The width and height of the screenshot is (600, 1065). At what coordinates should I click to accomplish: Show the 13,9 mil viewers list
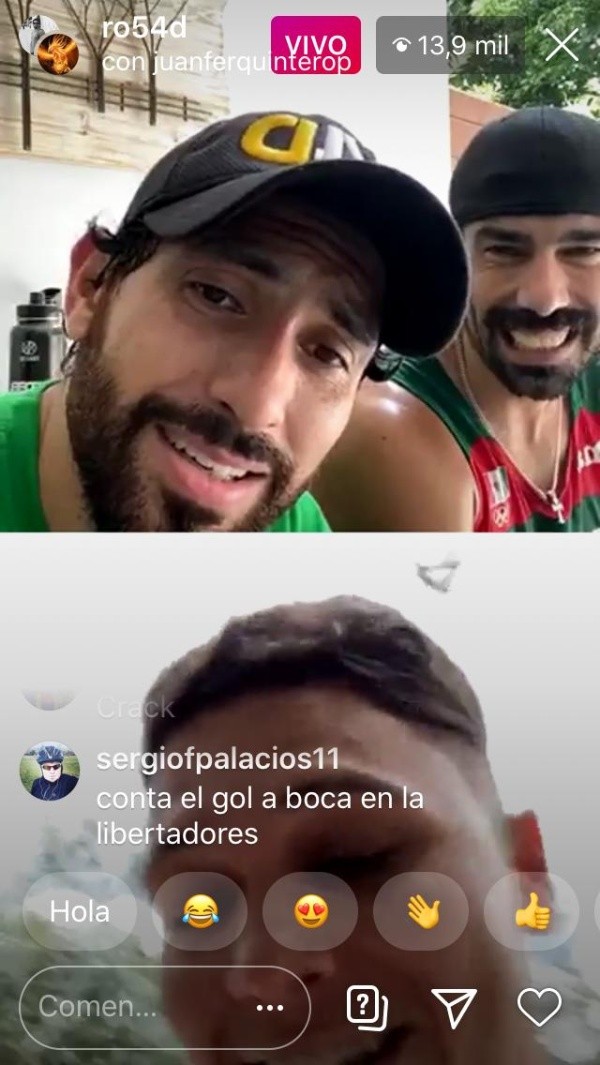452,45
